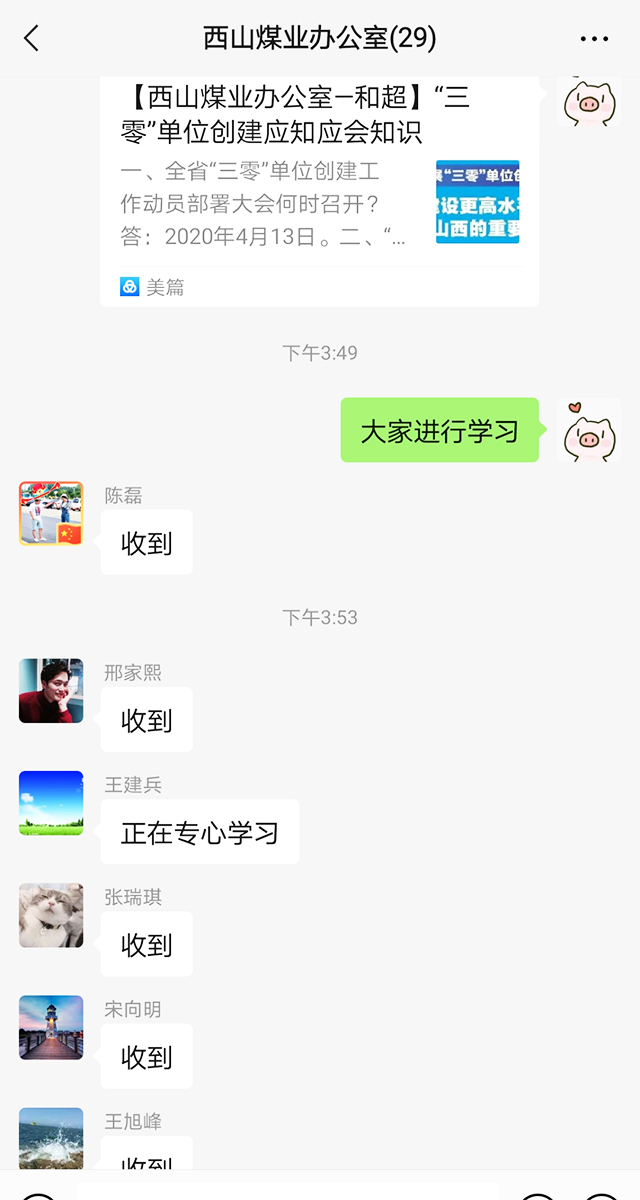Tap 王建兵's avatar

pos(51,803)
